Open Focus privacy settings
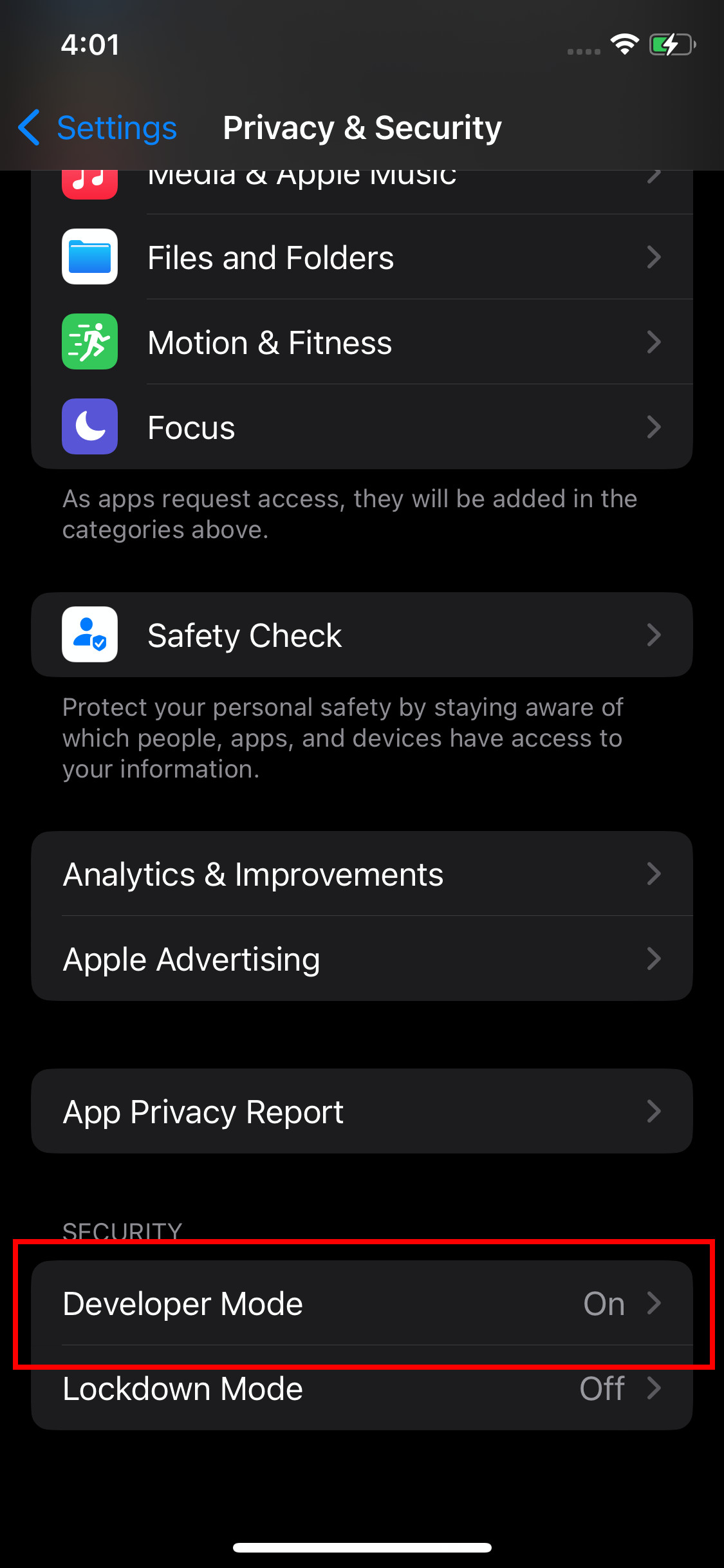This screenshot has width=724, height=1568. point(362,427)
